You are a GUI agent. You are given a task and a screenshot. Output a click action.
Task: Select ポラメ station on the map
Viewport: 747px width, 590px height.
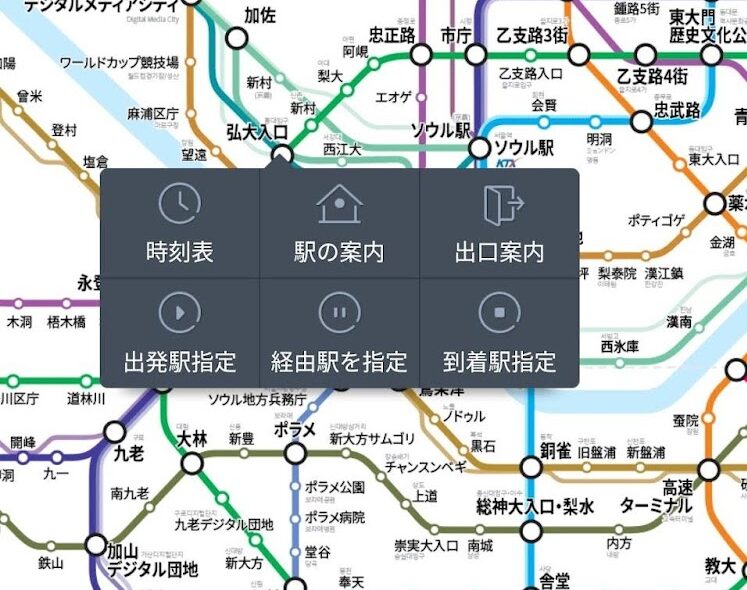(x=295, y=454)
